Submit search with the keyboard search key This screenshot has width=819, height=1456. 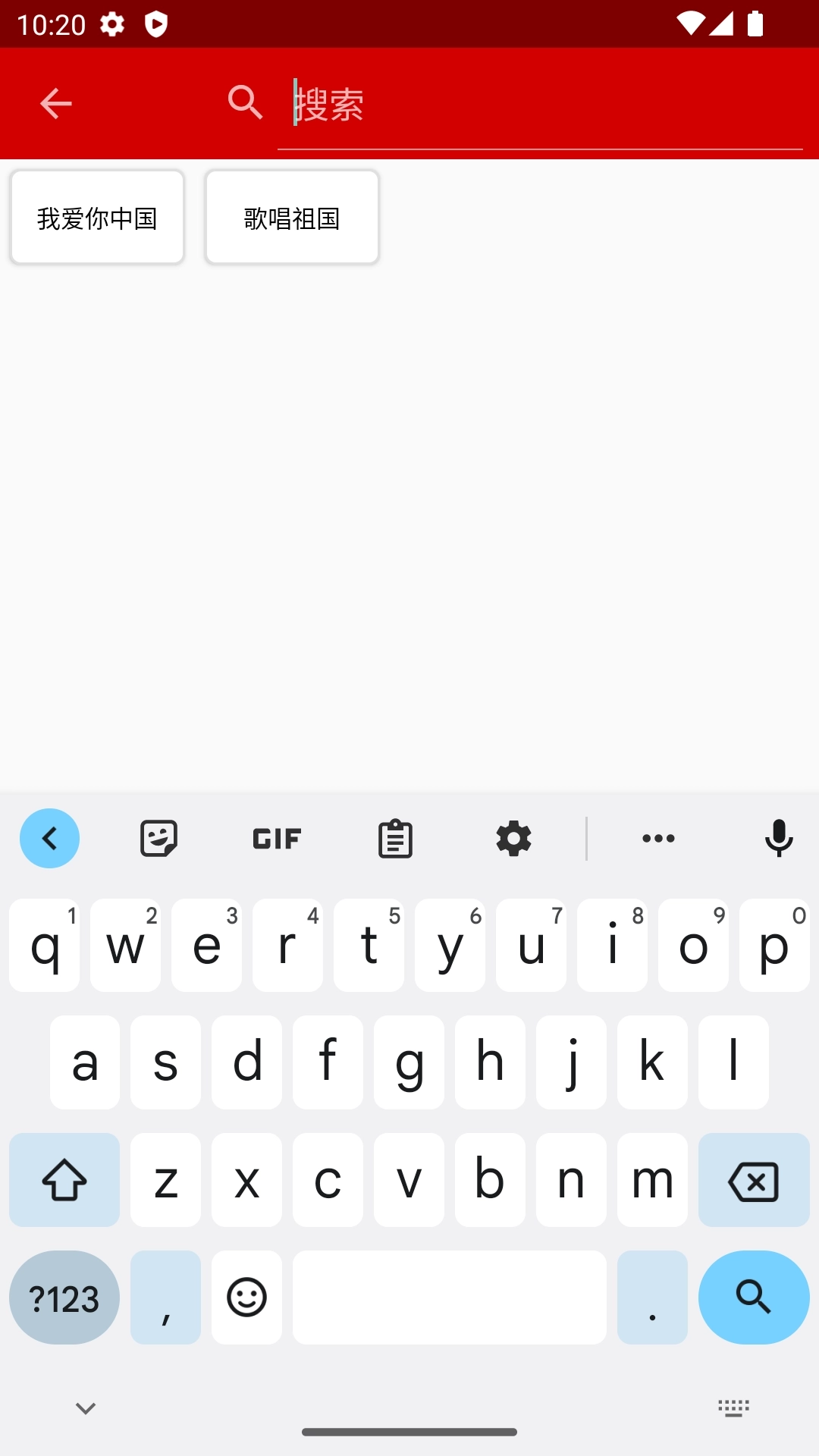coord(753,1297)
